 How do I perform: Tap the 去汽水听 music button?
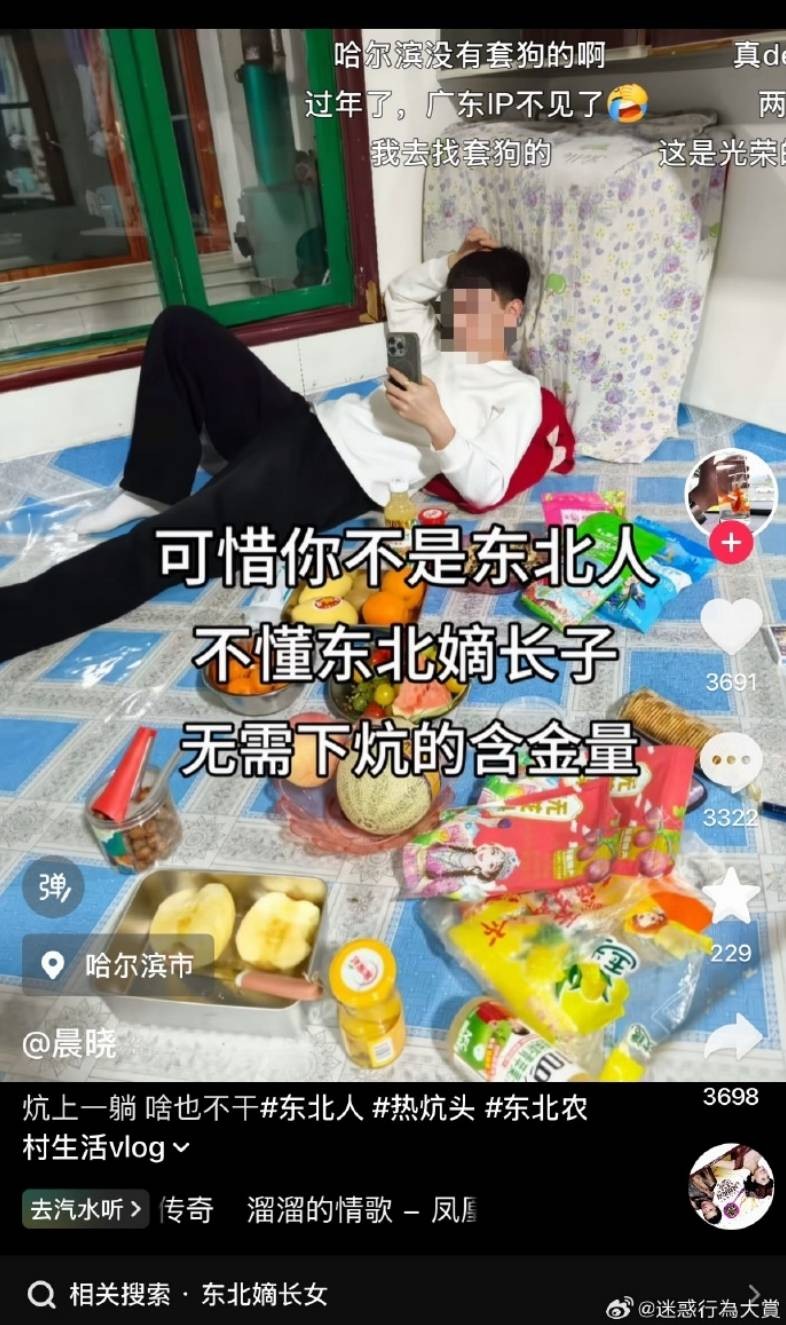(x=86, y=1209)
